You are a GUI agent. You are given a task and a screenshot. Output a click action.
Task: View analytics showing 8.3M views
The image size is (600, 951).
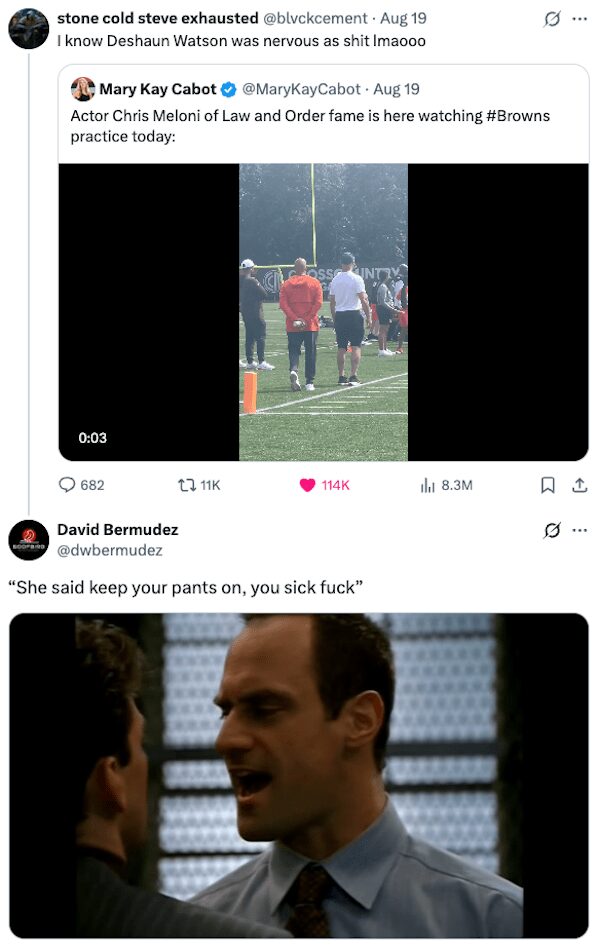[x=428, y=485]
